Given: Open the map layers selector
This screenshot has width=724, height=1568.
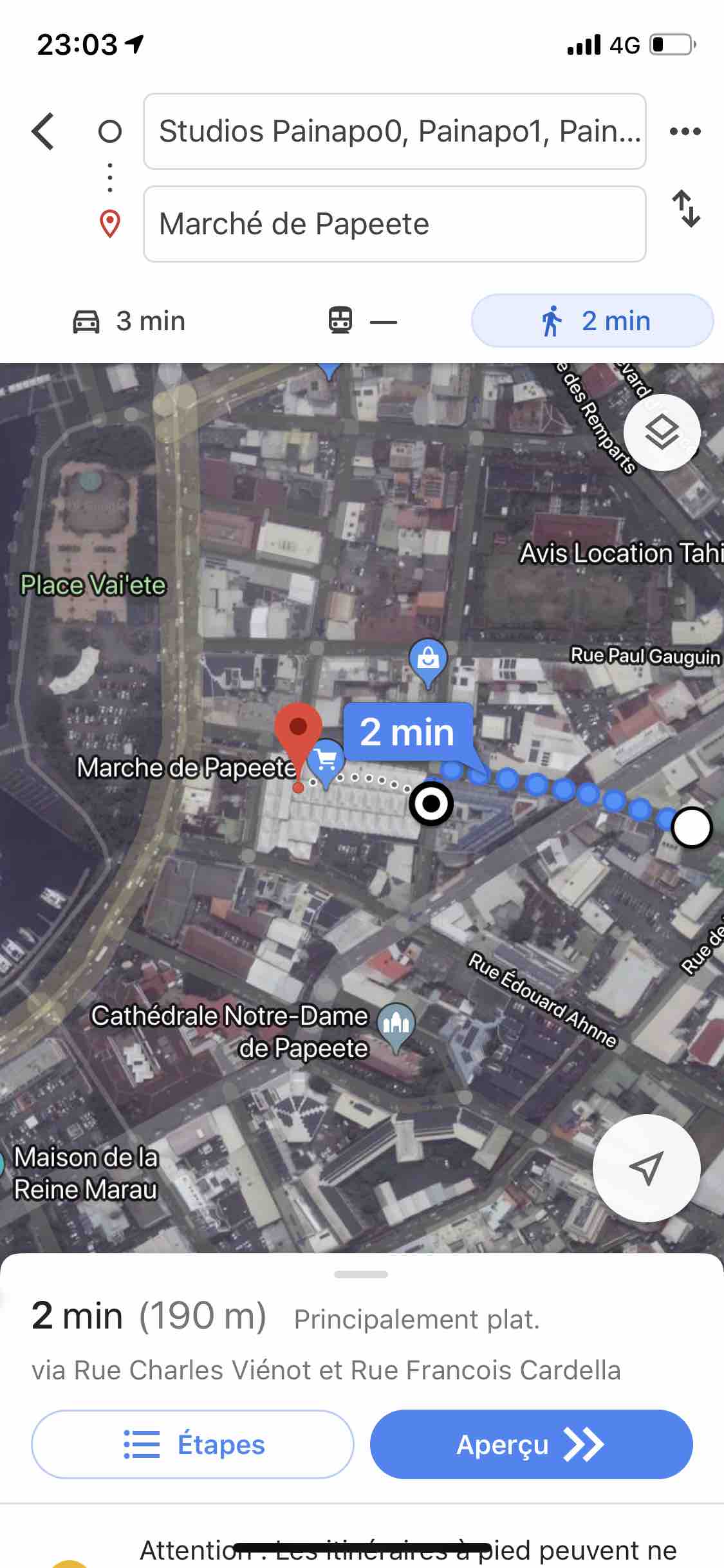Looking at the screenshot, I should pyautogui.click(x=662, y=432).
